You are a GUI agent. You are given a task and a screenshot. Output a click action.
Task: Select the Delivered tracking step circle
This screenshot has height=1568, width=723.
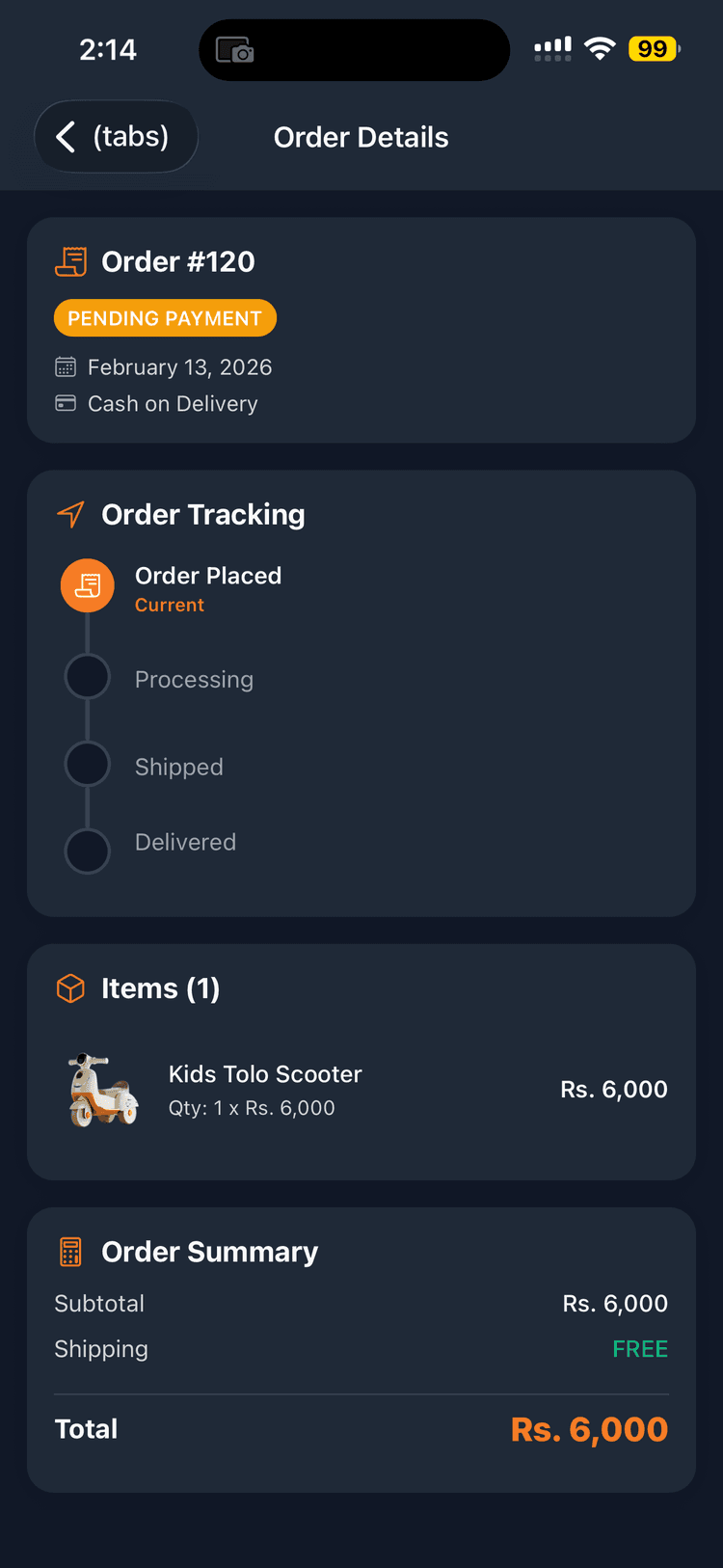(87, 851)
